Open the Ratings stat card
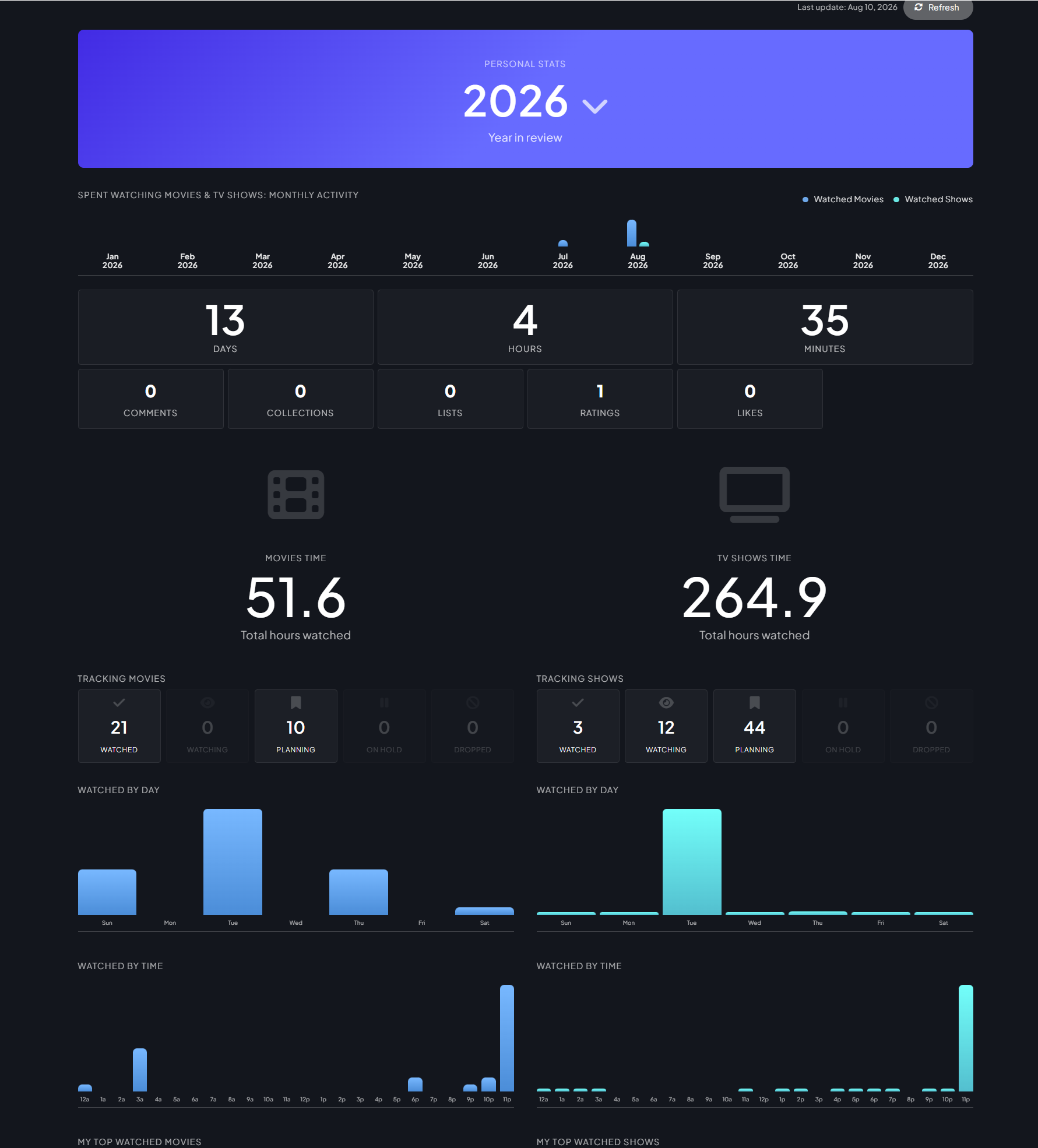The image size is (1038, 1148). [600, 399]
